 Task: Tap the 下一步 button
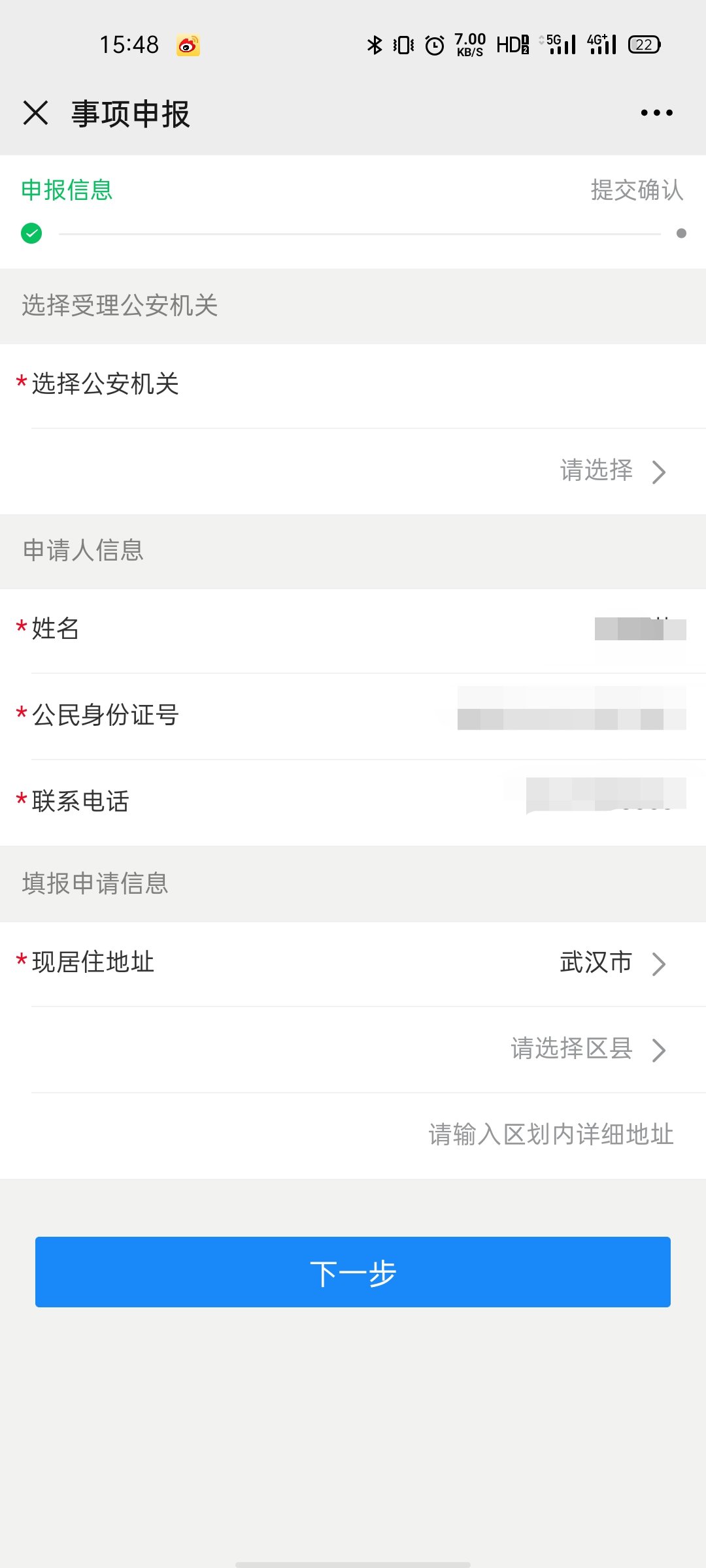[353, 1272]
